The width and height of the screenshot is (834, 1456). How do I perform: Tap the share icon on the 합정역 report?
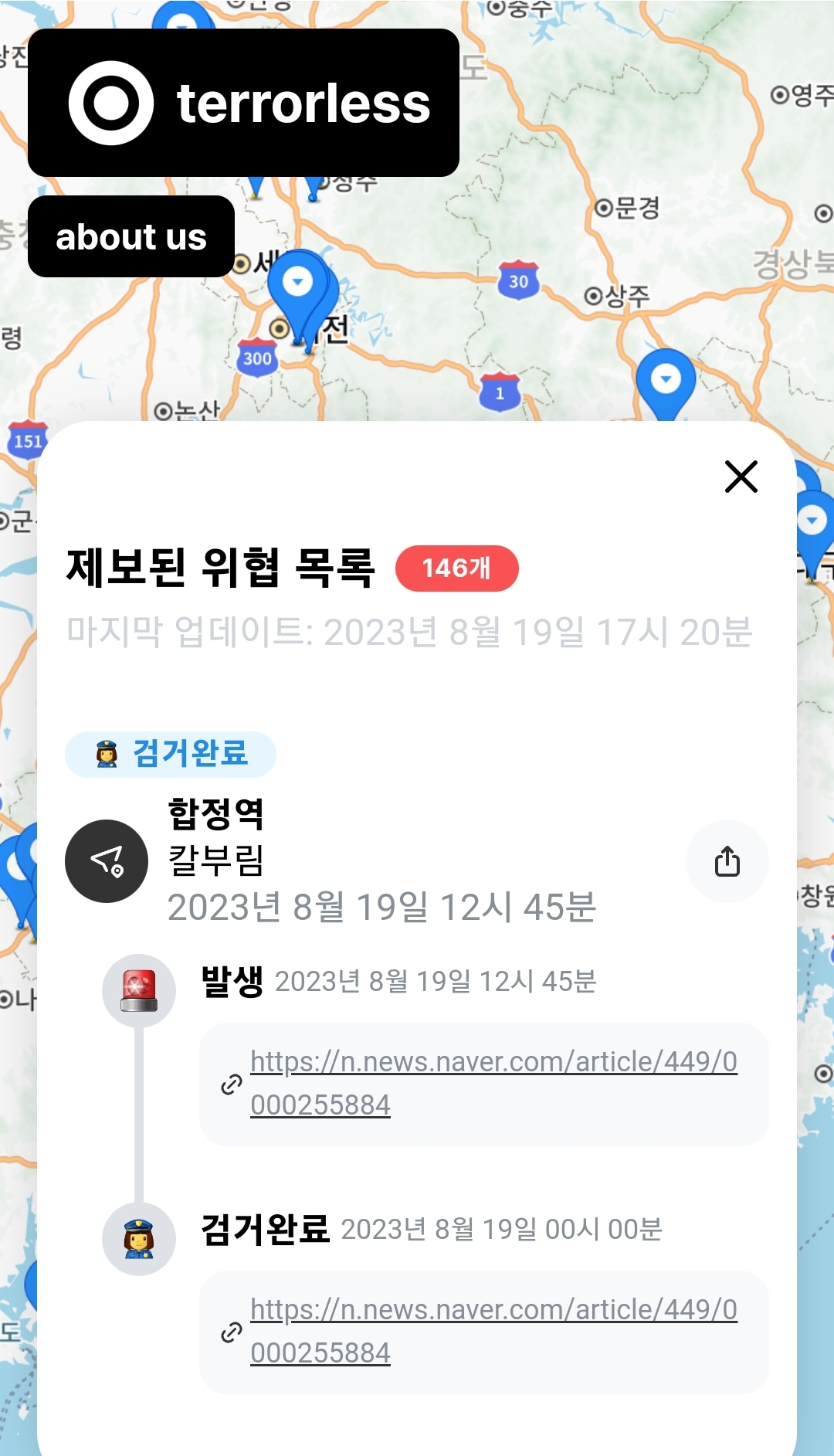point(727,862)
